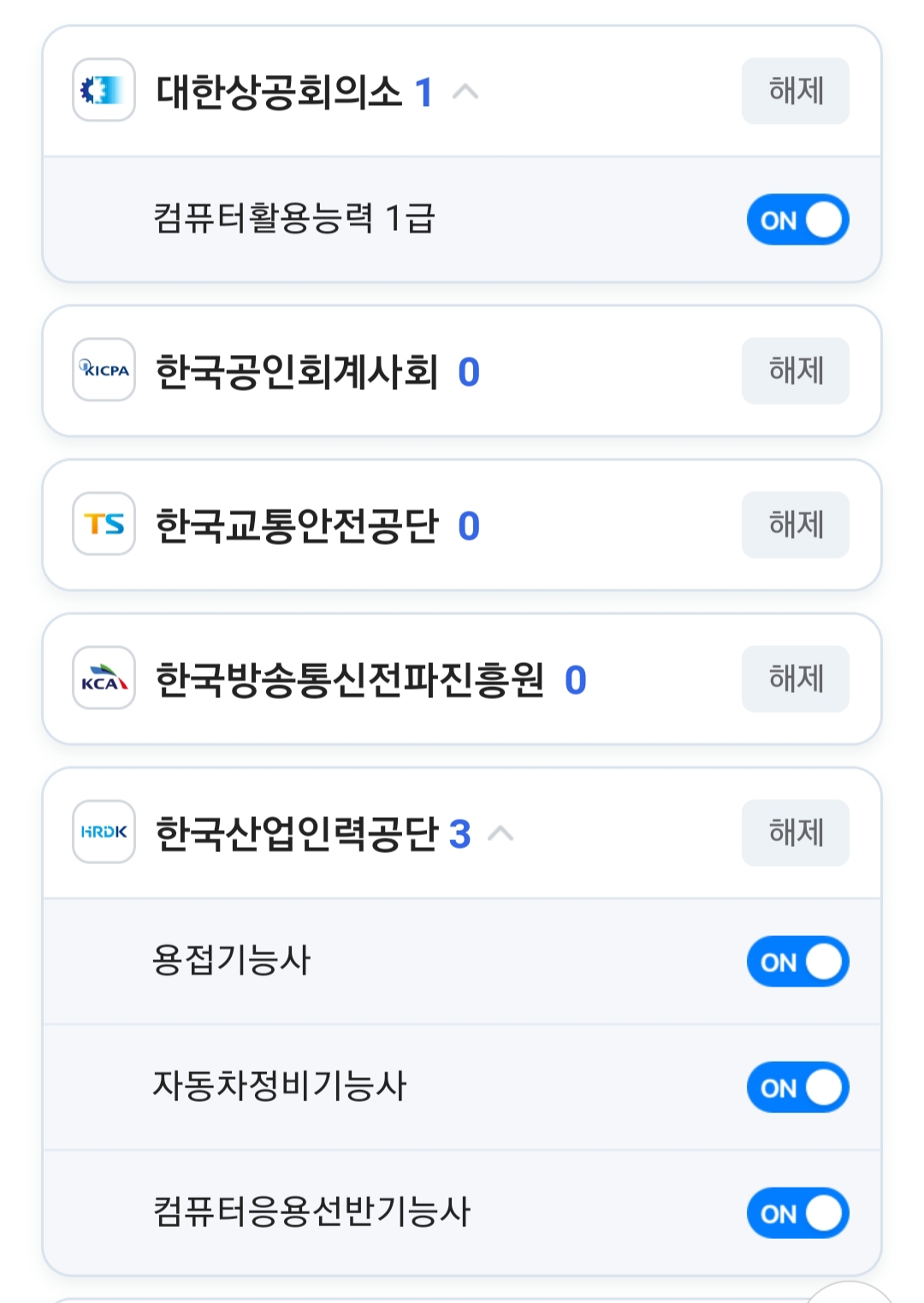Switch off 자동차정비기능사 notifications

click(x=797, y=1087)
